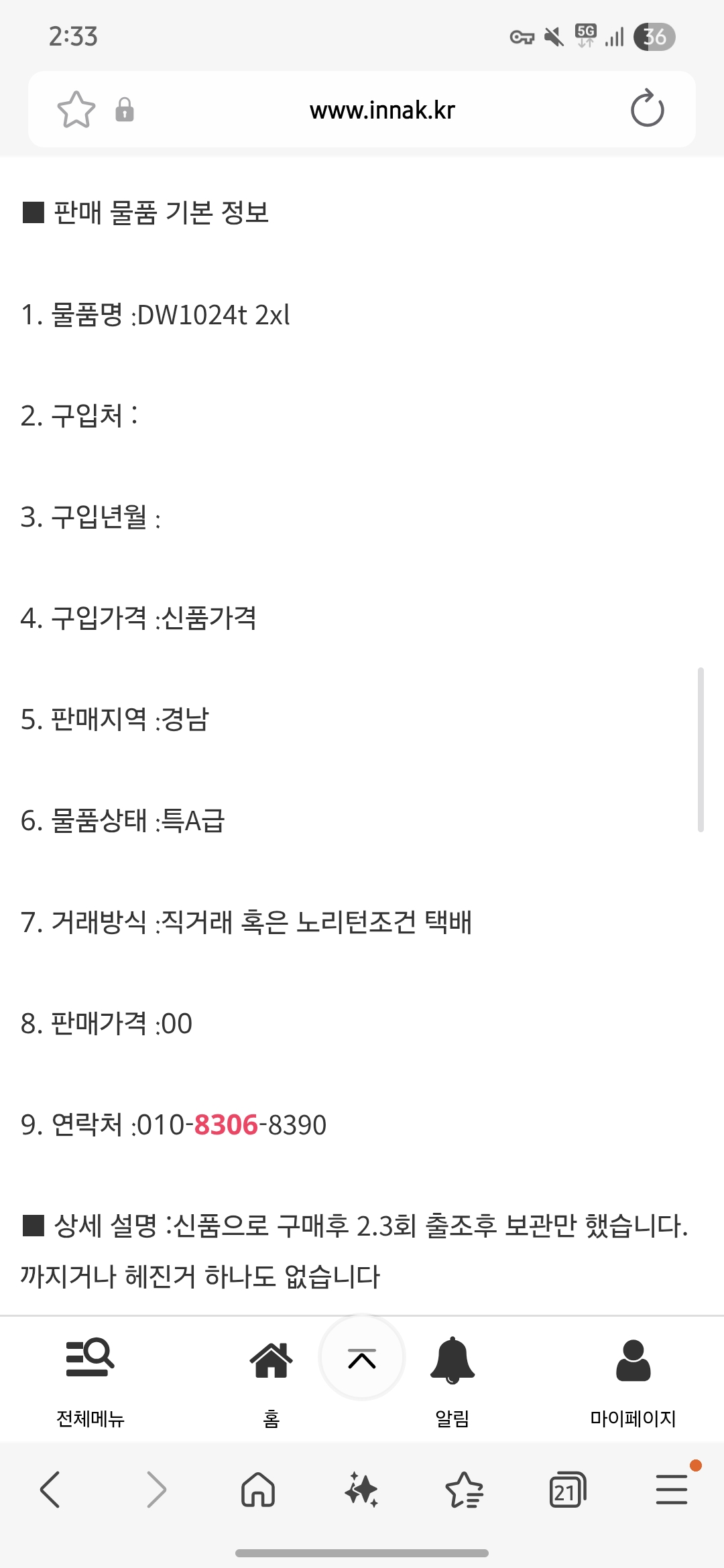
Task: Bookmark this page with the star icon
Action: pyautogui.click(x=76, y=109)
